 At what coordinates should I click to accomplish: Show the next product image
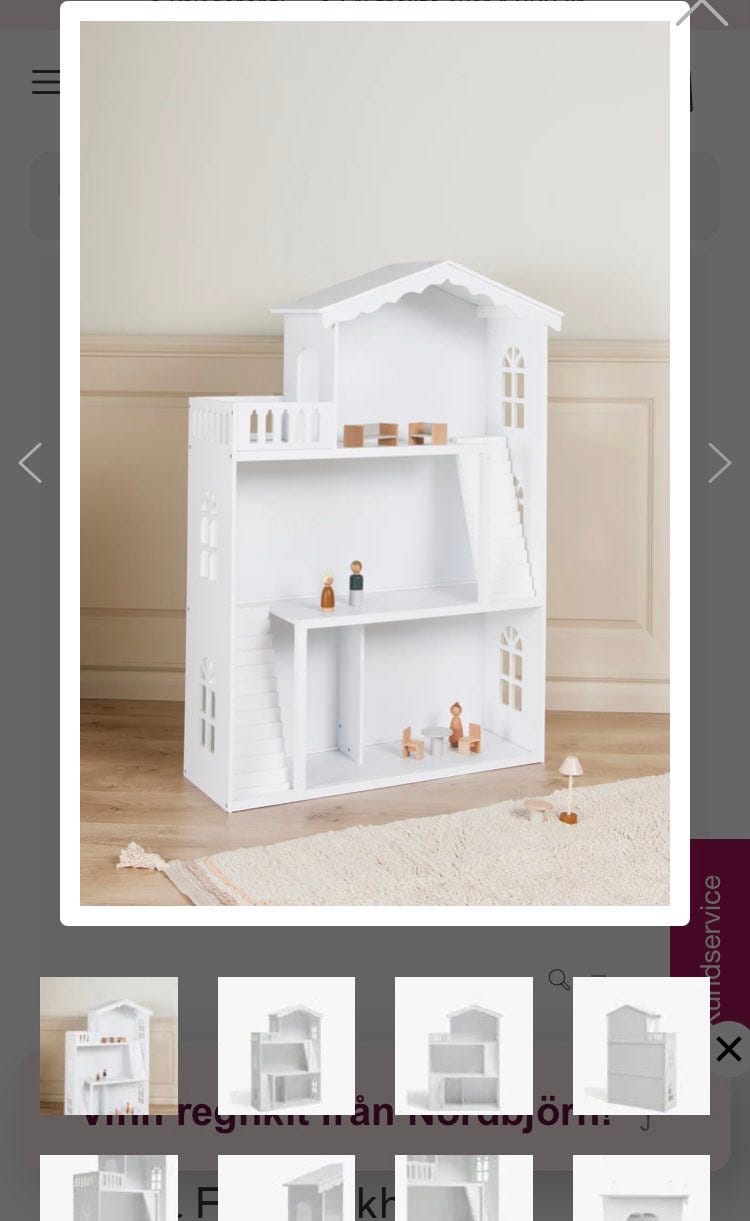(719, 463)
